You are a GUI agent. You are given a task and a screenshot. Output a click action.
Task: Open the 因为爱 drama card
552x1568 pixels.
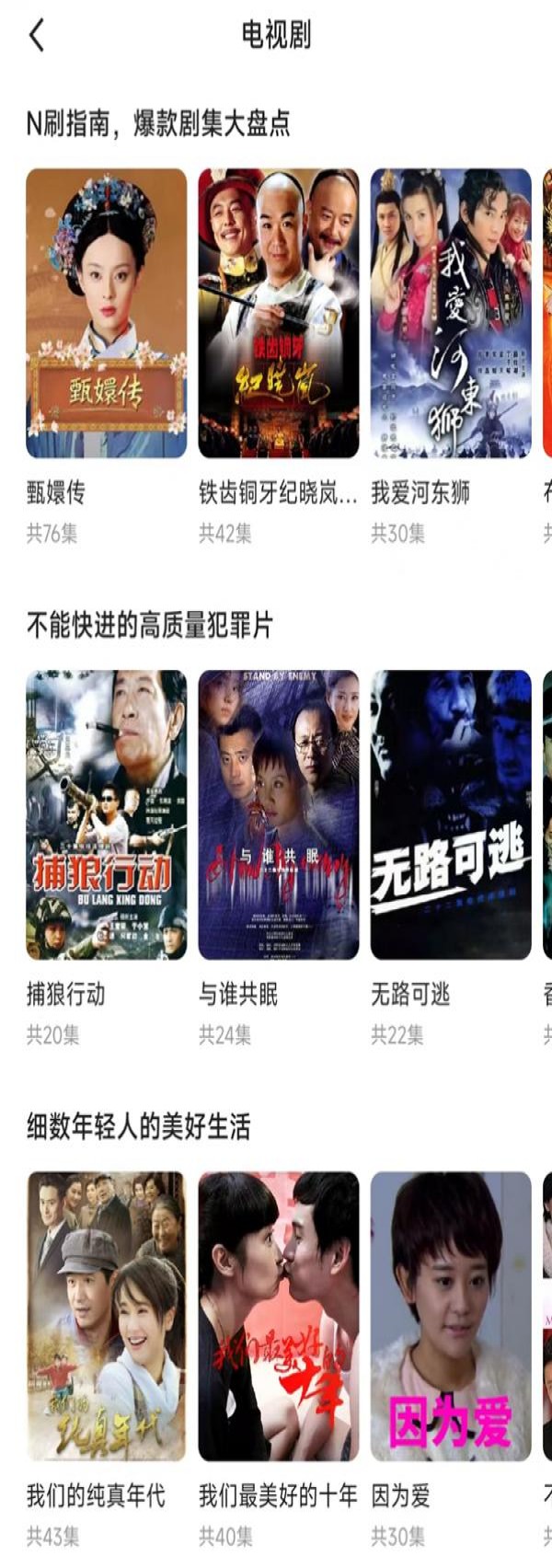coord(450,1316)
